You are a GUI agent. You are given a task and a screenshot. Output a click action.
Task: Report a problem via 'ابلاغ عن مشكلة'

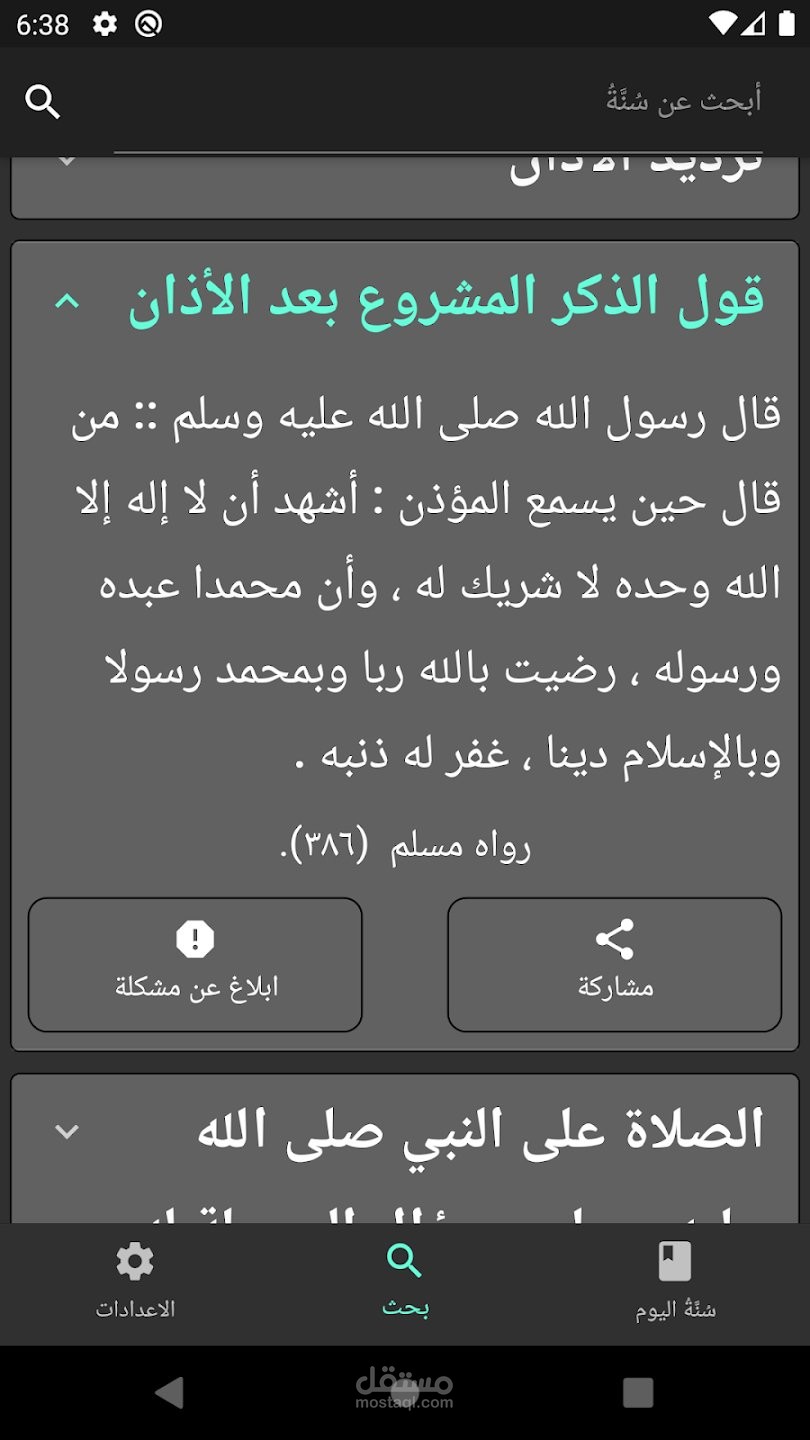coord(195,964)
